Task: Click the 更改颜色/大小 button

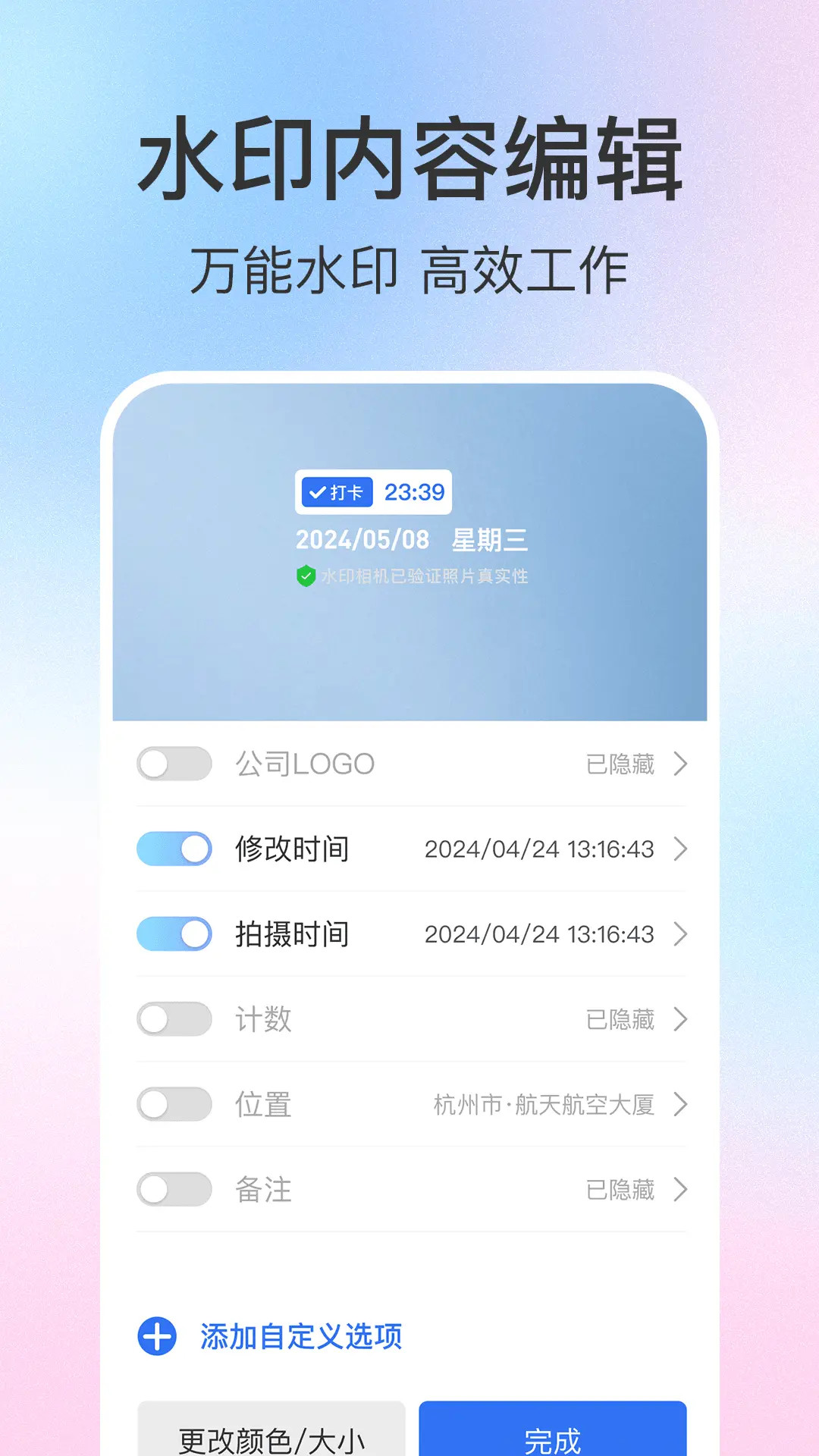Action: 271,1432
